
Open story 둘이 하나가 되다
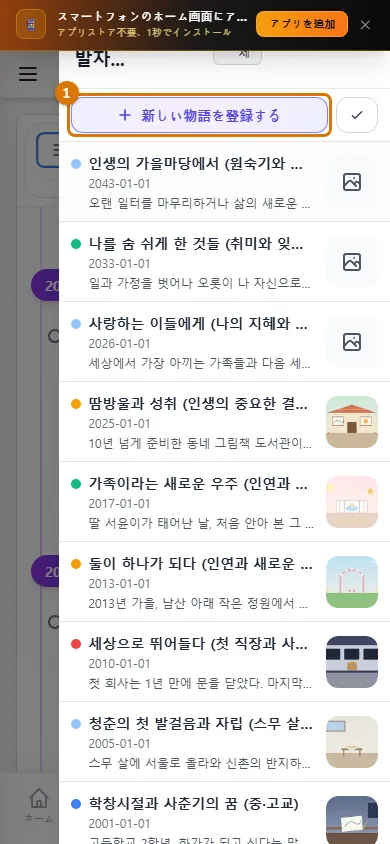(x=224, y=582)
